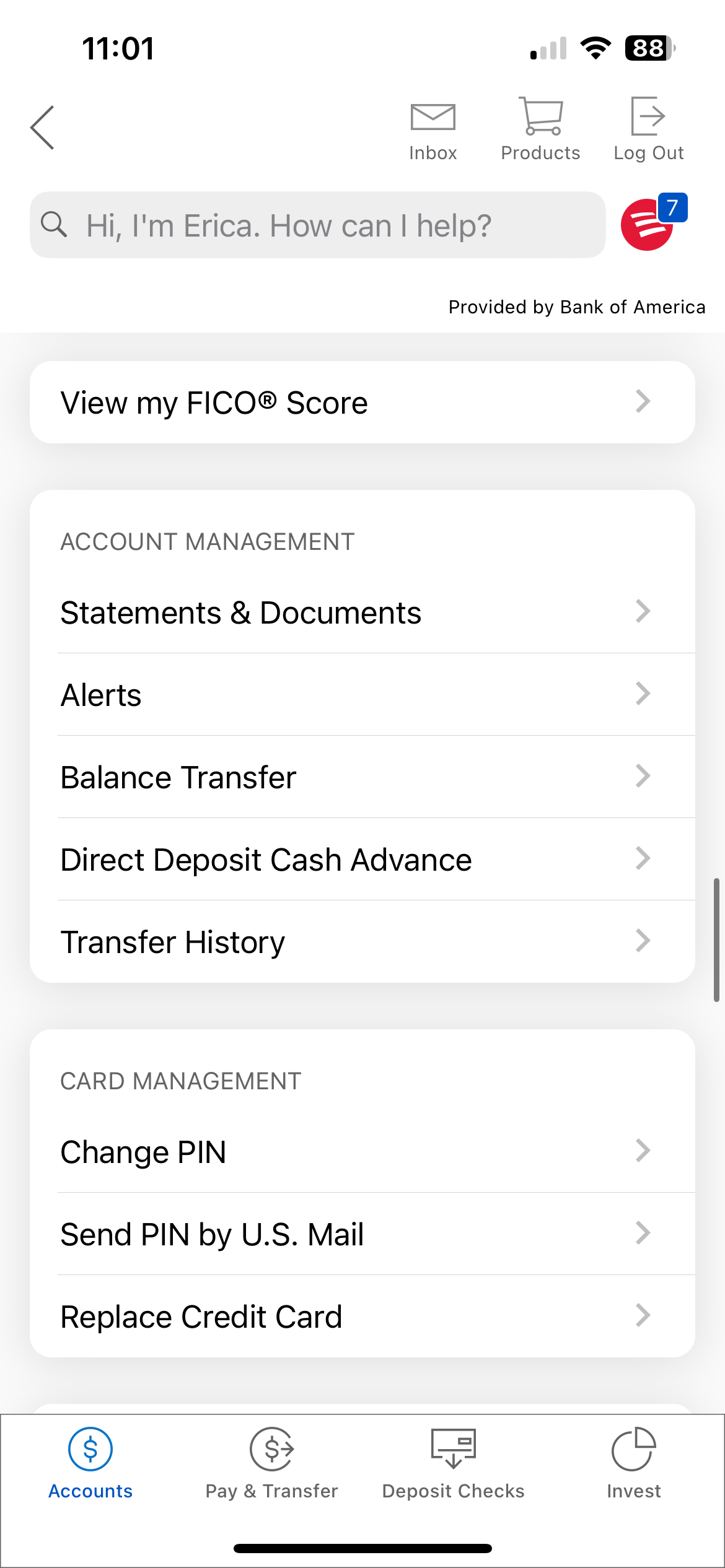
Task: Open the Inbox
Action: [x=433, y=128]
